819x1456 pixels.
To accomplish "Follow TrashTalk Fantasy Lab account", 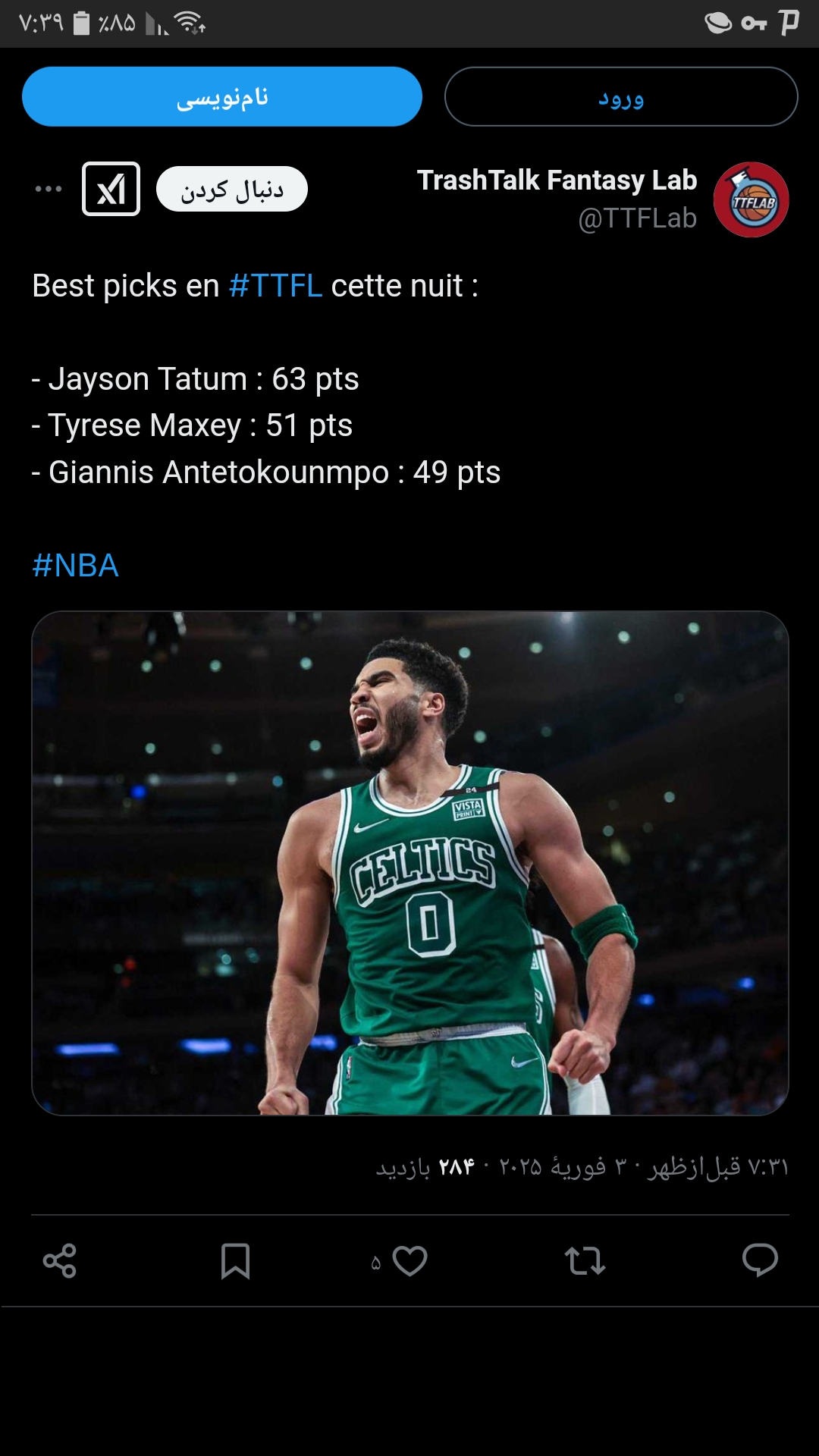I will [x=232, y=189].
